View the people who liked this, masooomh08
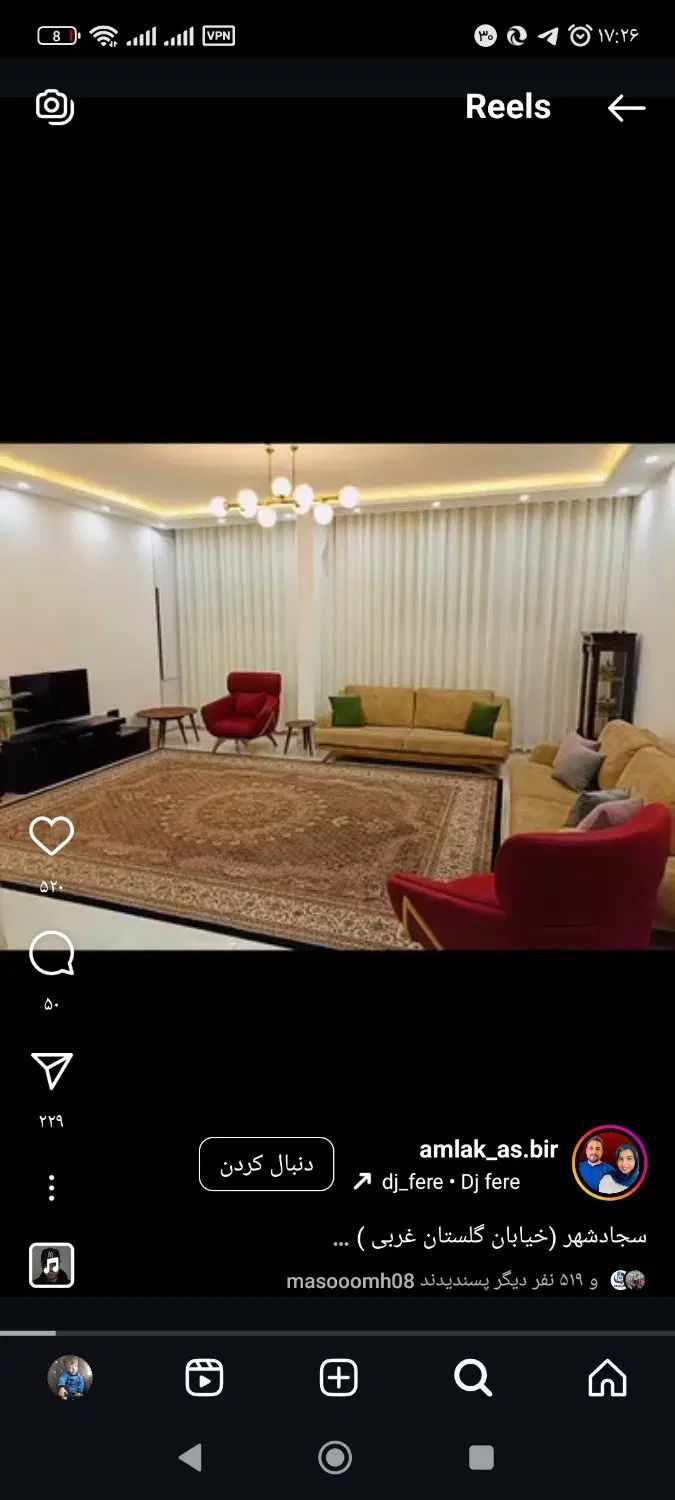The width and height of the screenshot is (675, 1500). [350, 1281]
